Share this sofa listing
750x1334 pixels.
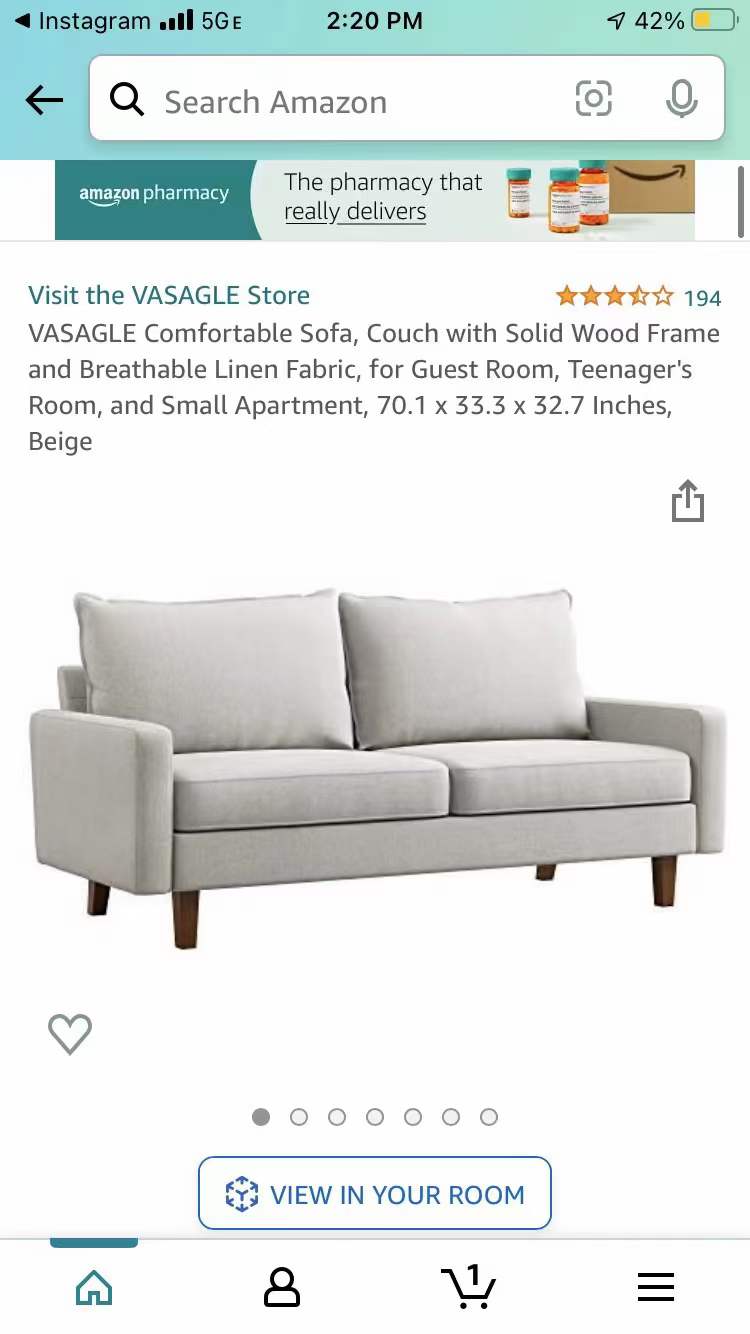pos(688,501)
